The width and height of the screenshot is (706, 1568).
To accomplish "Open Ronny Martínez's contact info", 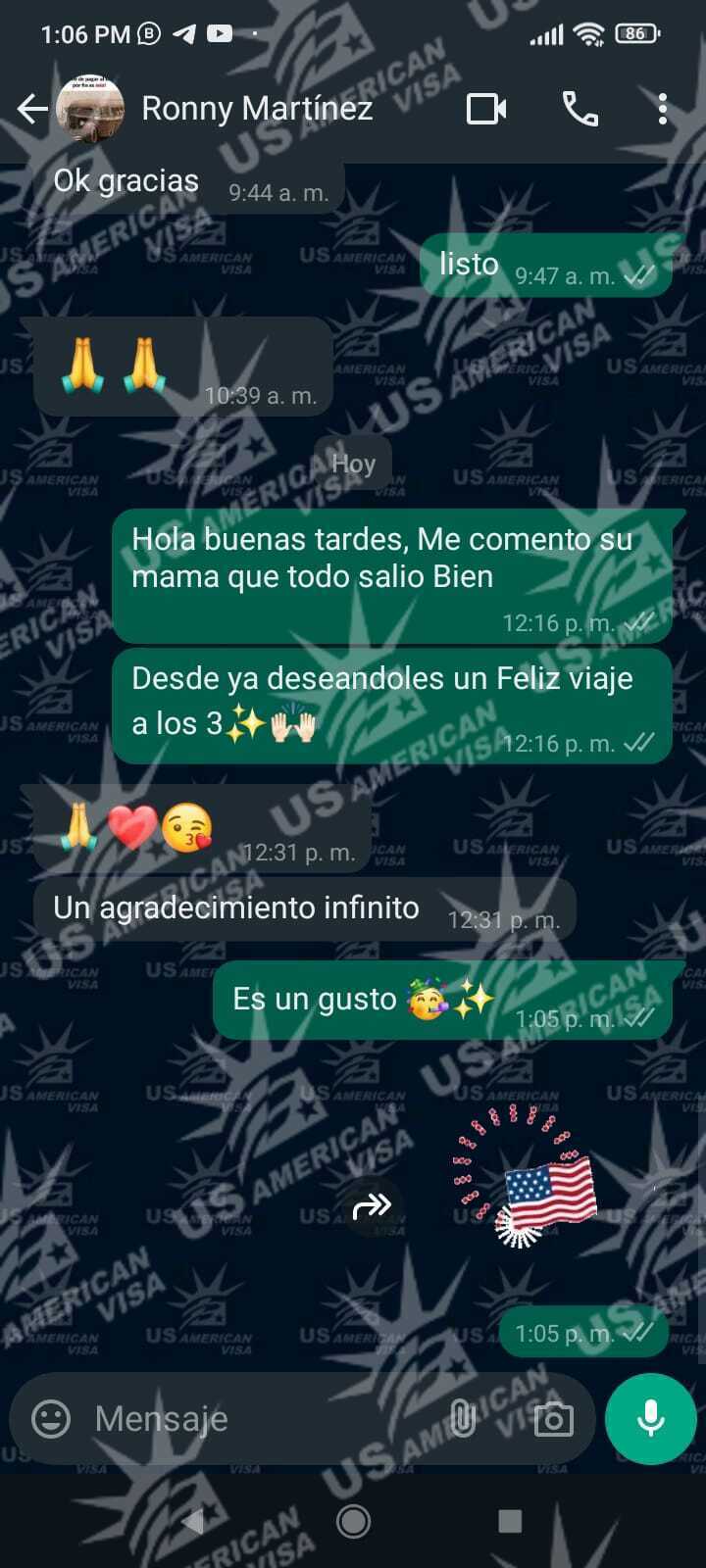I will point(257,109).
